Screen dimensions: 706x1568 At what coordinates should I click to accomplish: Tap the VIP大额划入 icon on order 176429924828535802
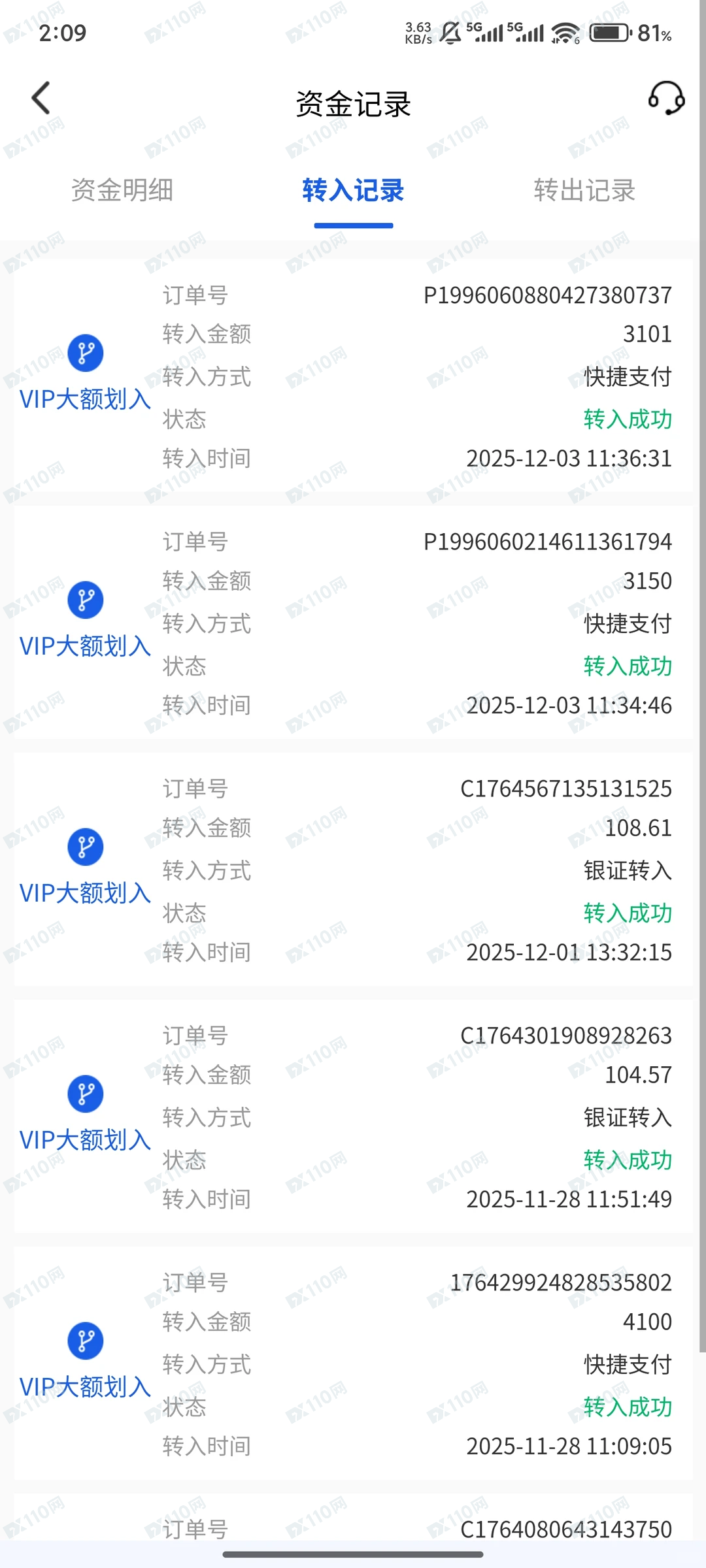click(x=85, y=1341)
